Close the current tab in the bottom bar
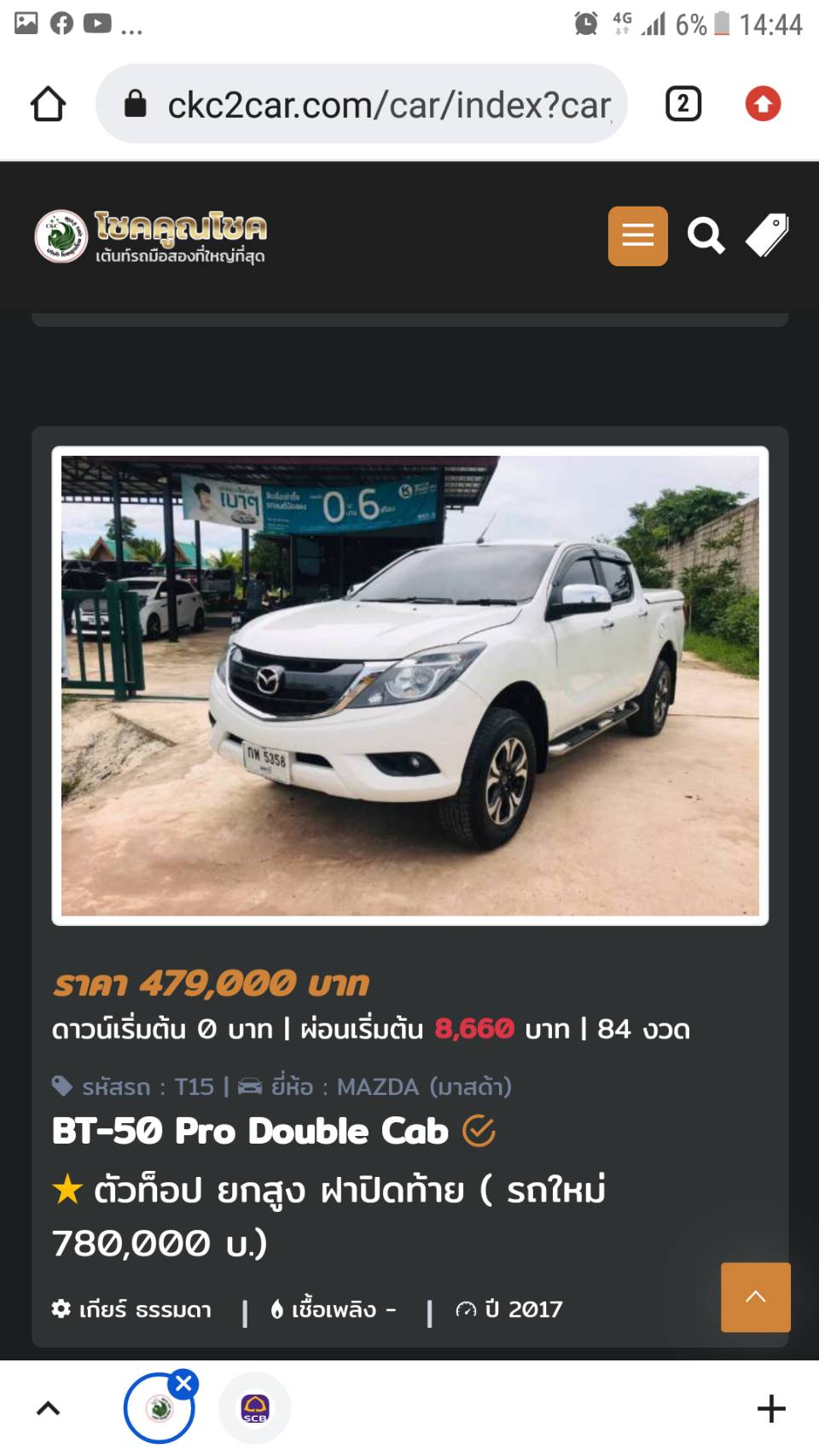Viewport: 819px width, 1456px height. coord(183,1383)
